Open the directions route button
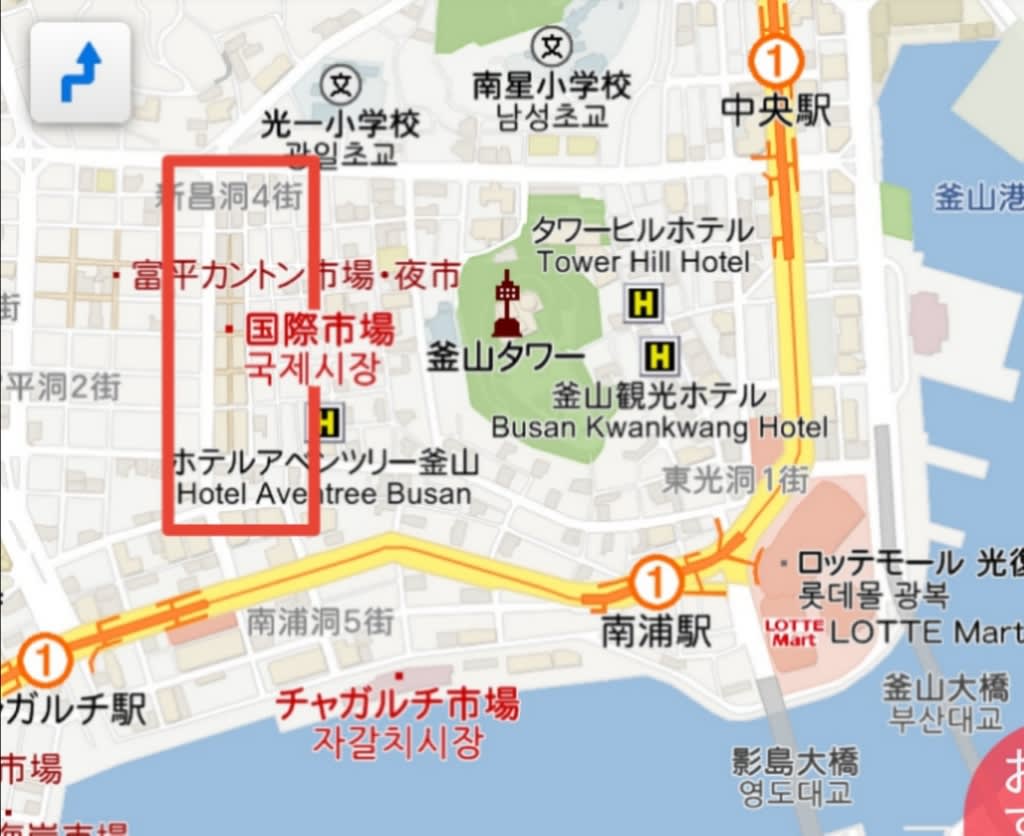Viewport: 1024px width, 836px height. click(x=80, y=73)
